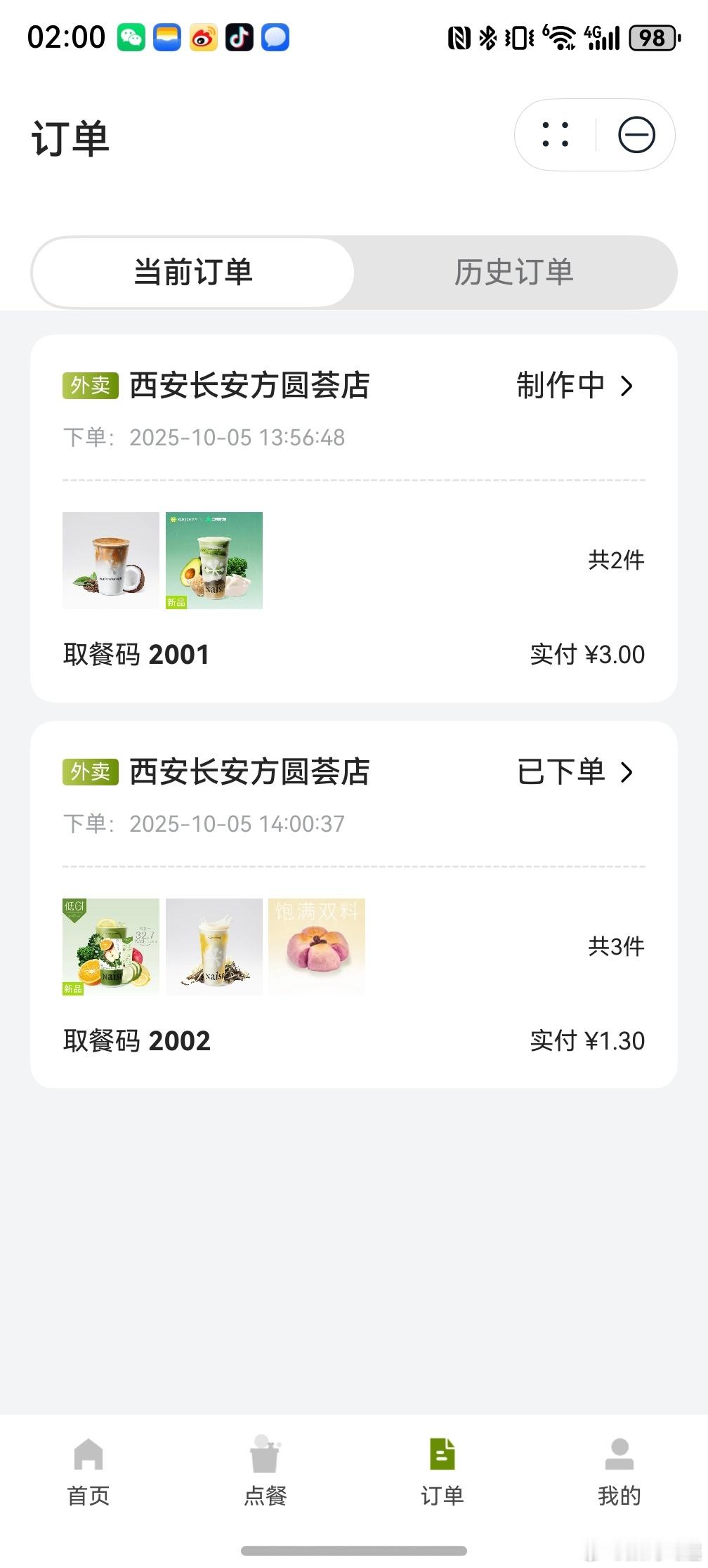This screenshot has height=1568, width=708.
Task: View 已下单 order status details
Action: point(575,772)
